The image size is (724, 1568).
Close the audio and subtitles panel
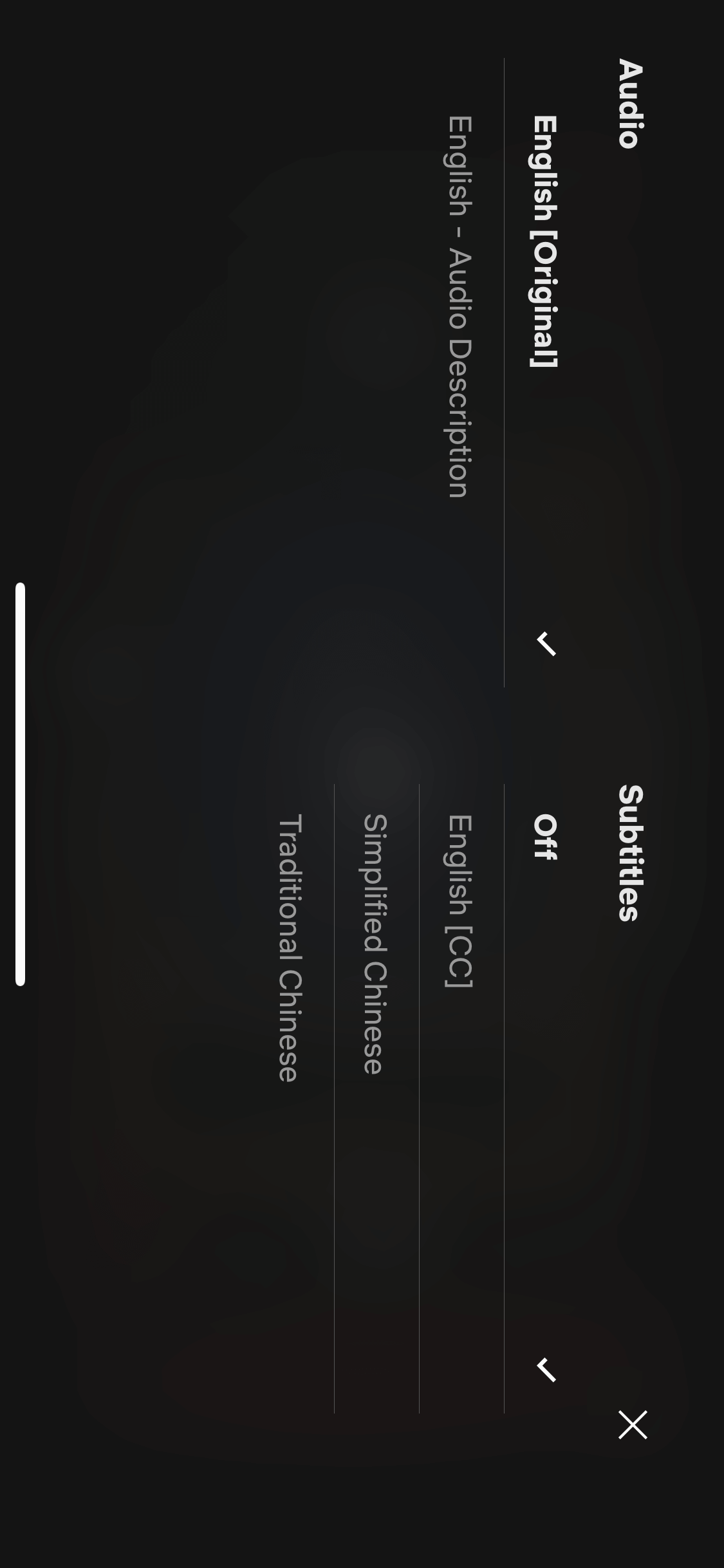(633, 1424)
